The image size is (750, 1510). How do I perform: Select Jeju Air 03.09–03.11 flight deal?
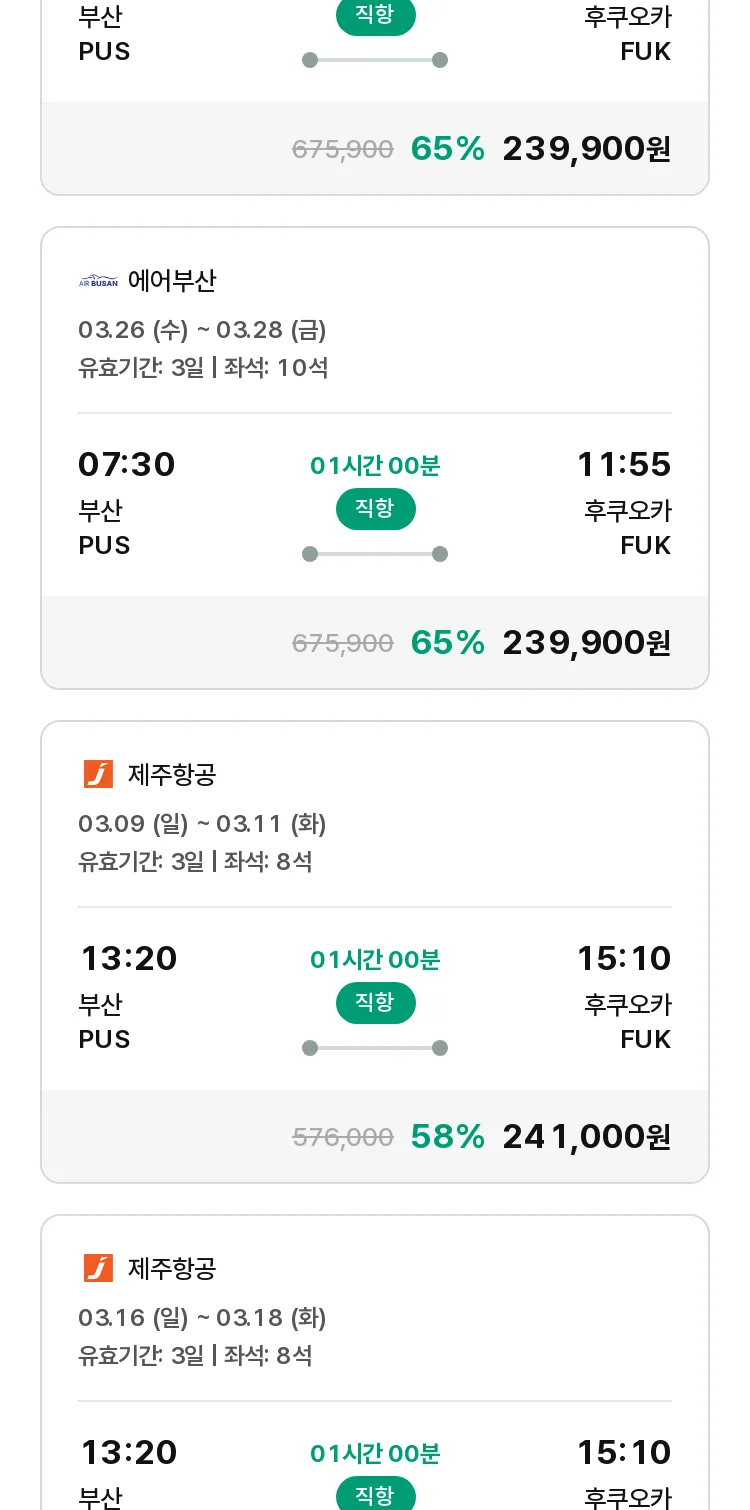(x=375, y=952)
